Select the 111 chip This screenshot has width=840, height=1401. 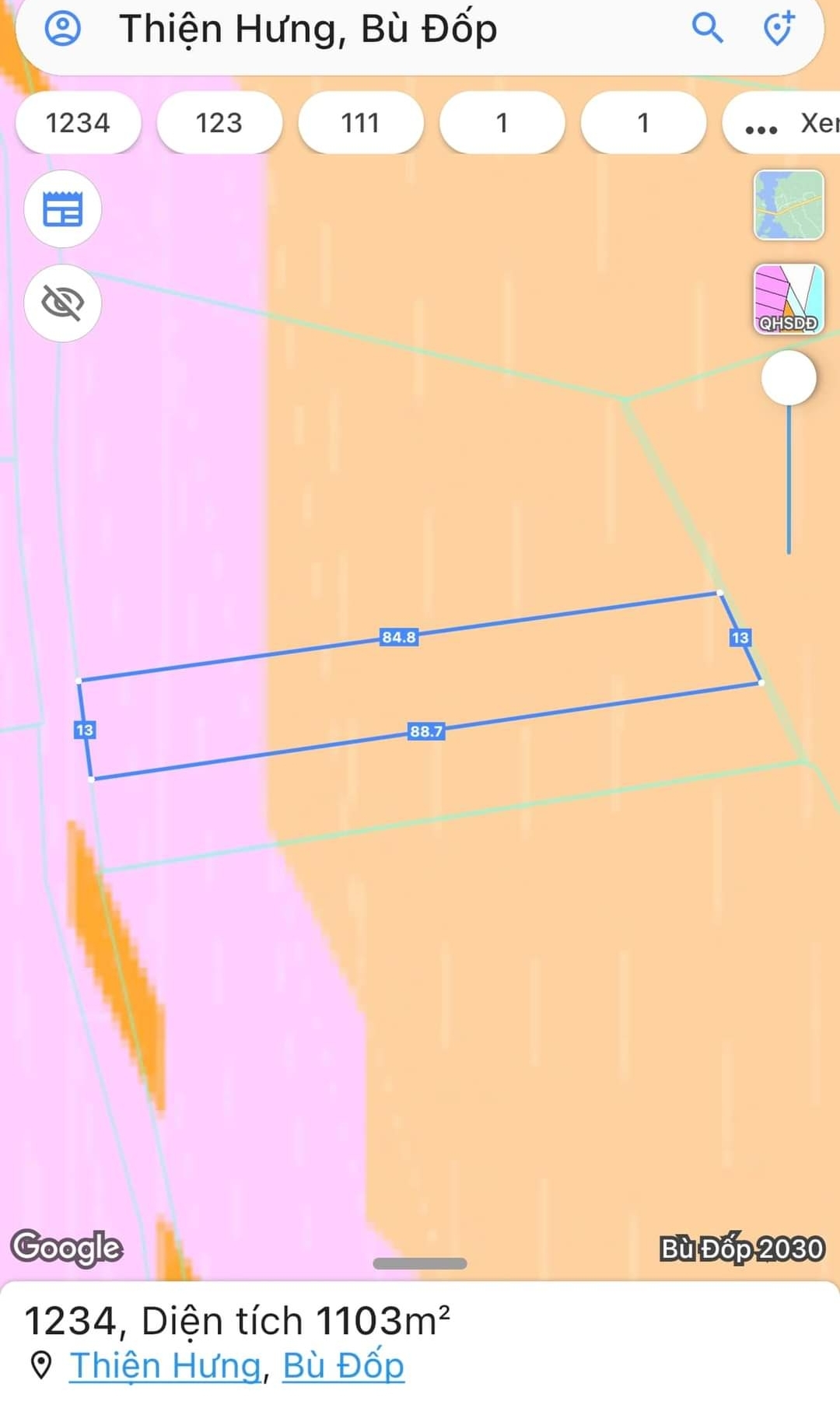tap(361, 123)
